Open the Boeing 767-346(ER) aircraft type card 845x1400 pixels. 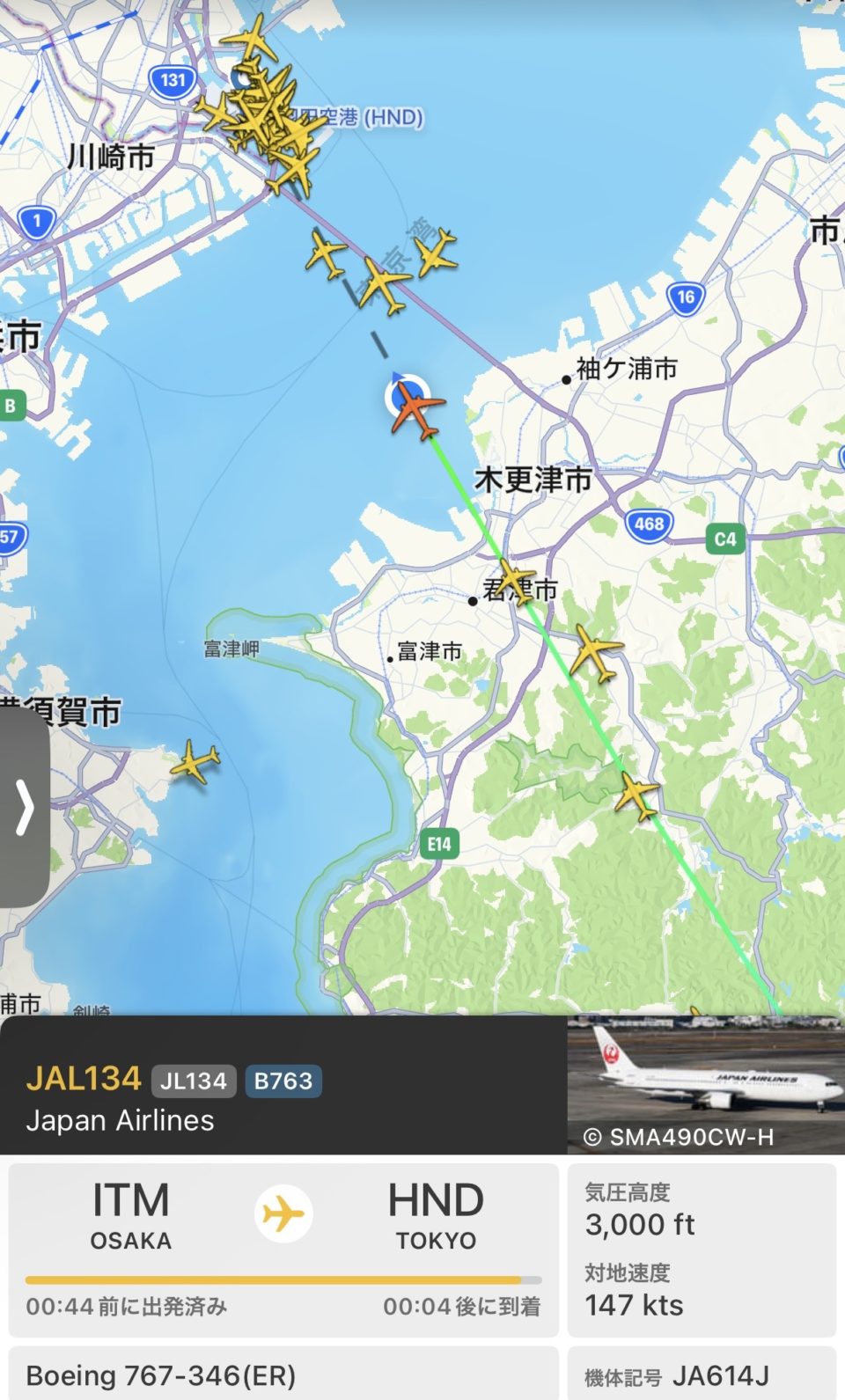[x=283, y=1374]
